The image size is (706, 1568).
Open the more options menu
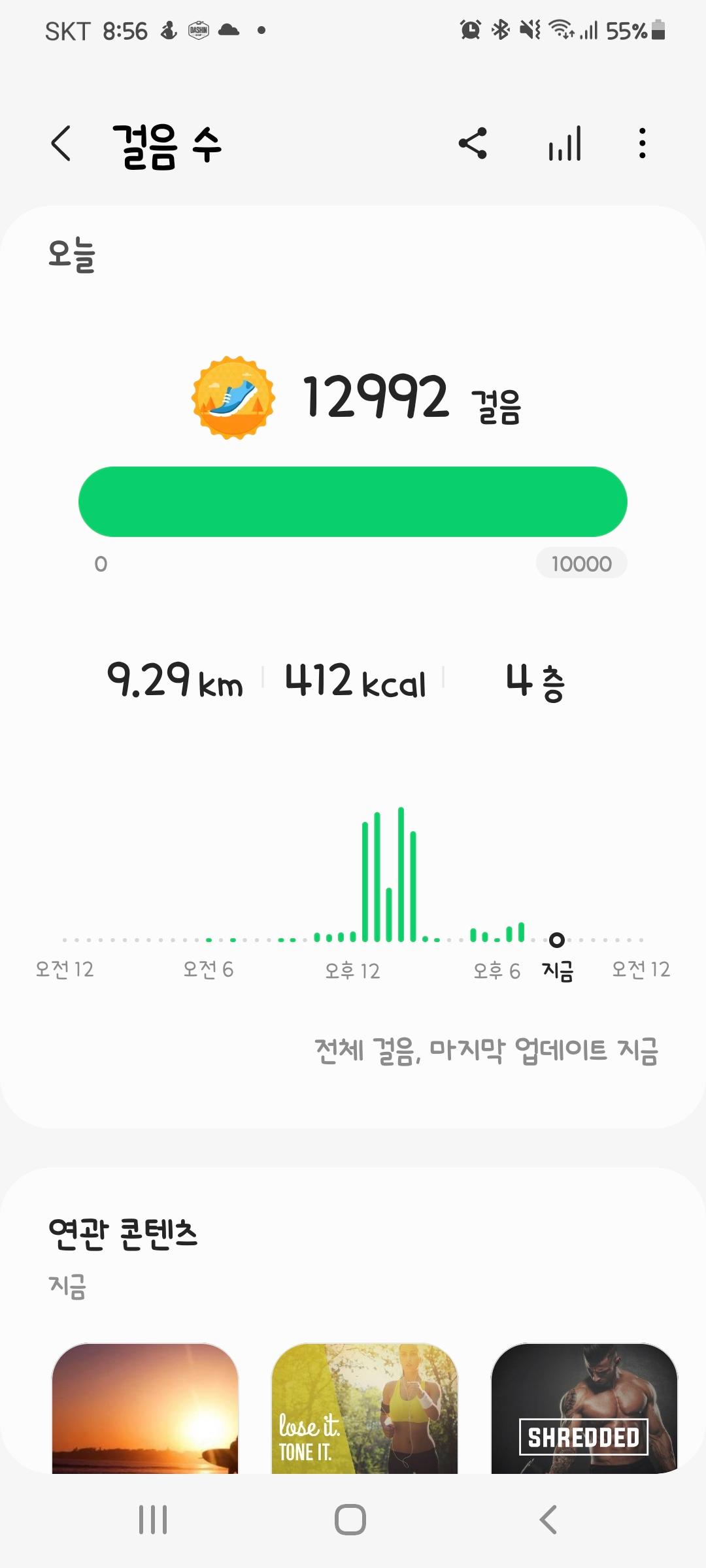(x=643, y=144)
